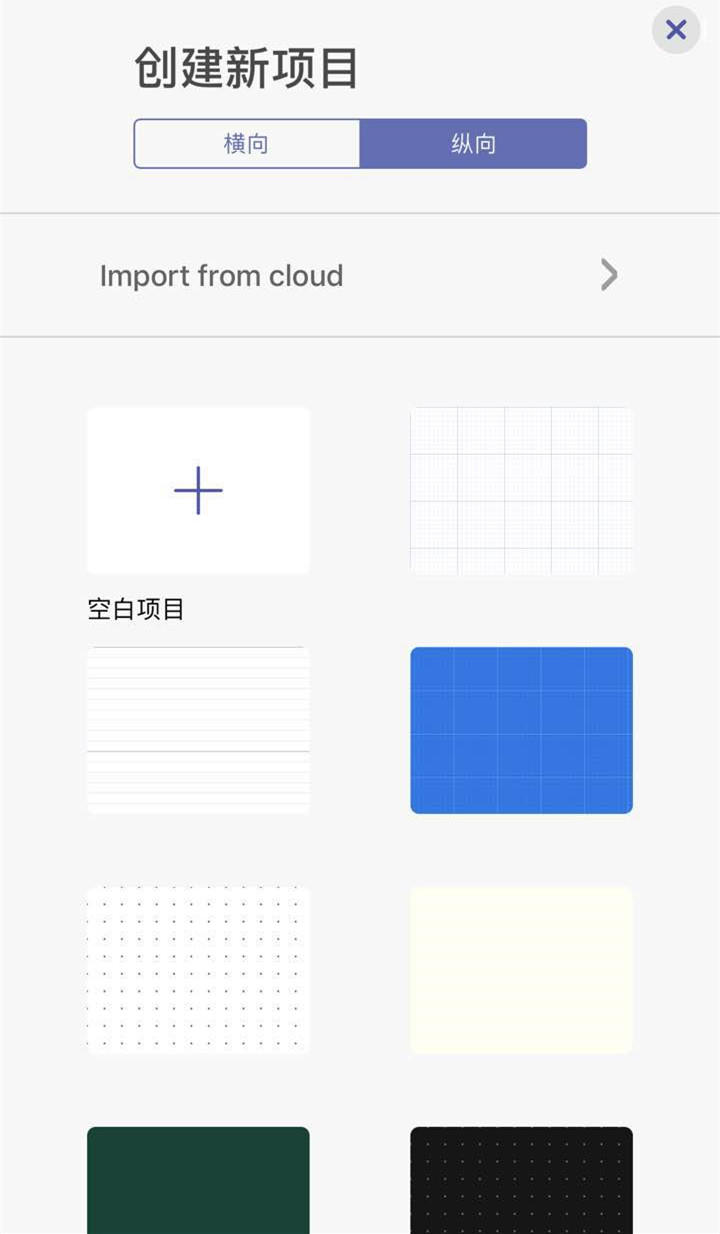Viewport: 720px width, 1234px height.
Task: Pick the dark green template
Action: click(198, 1180)
